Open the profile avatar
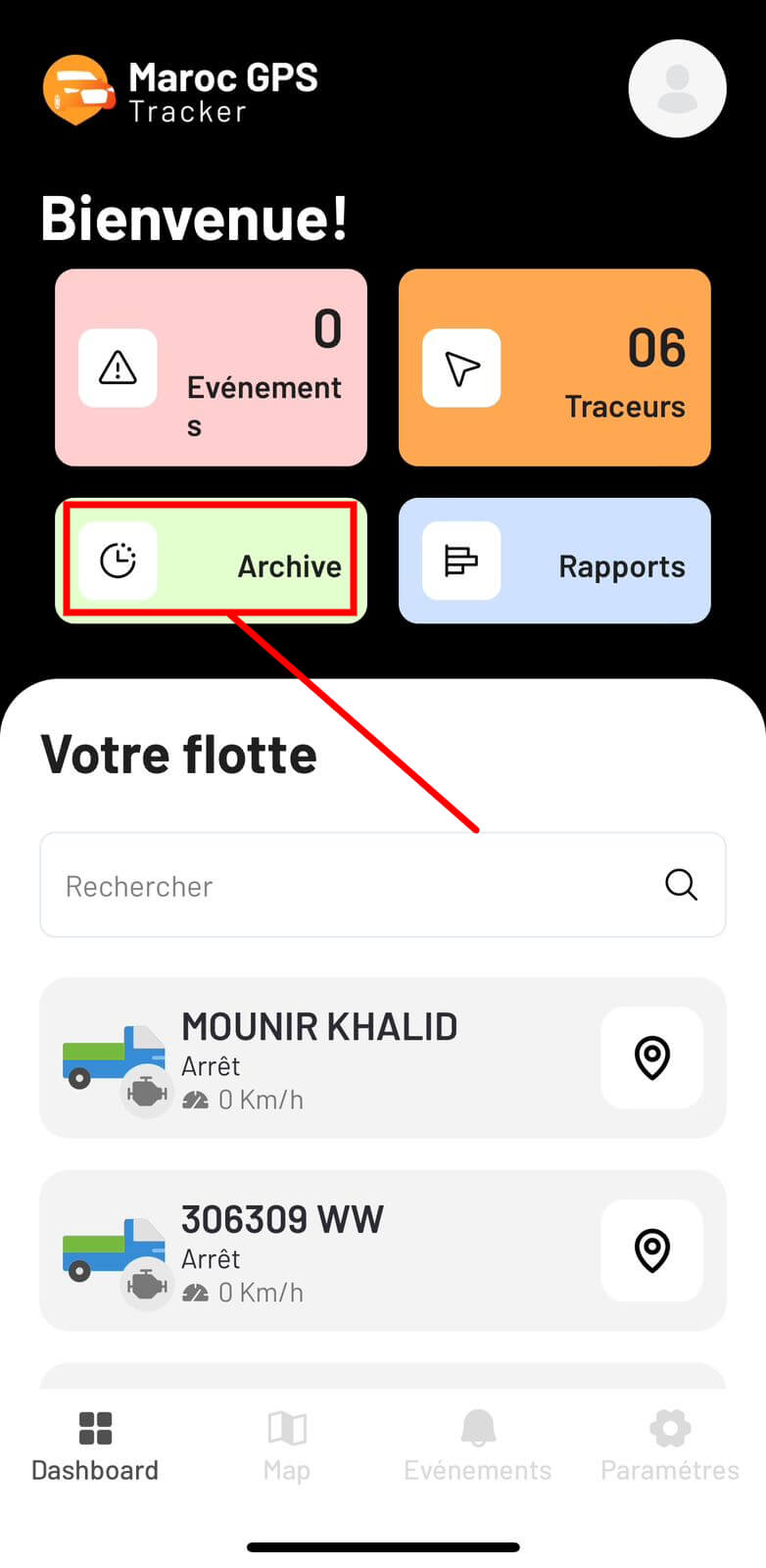The width and height of the screenshot is (766, 1568). pos(677,88)
